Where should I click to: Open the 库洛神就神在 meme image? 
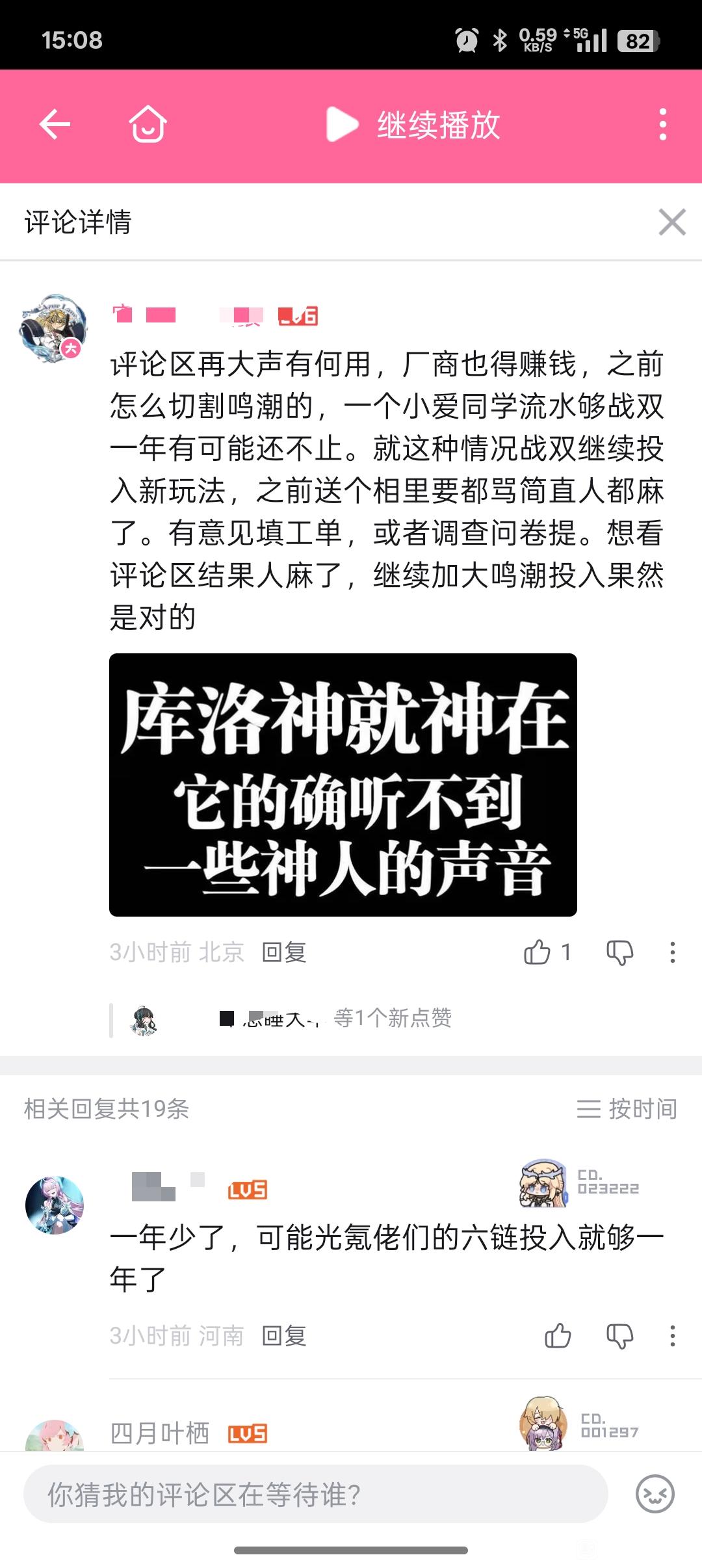tap(343, 785)
